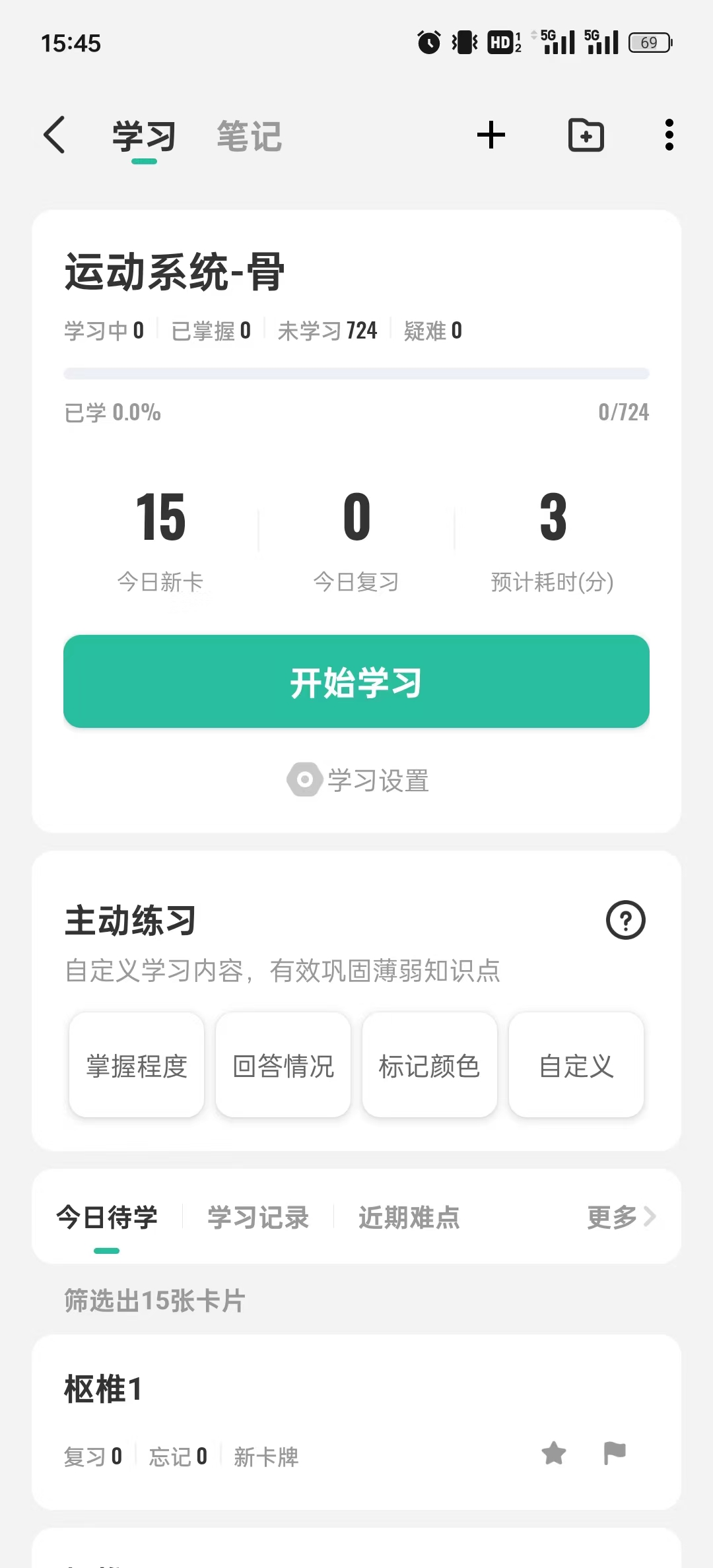Start studying with 开始学习
Screen dimensions: 713x1568
coord(356,682)
